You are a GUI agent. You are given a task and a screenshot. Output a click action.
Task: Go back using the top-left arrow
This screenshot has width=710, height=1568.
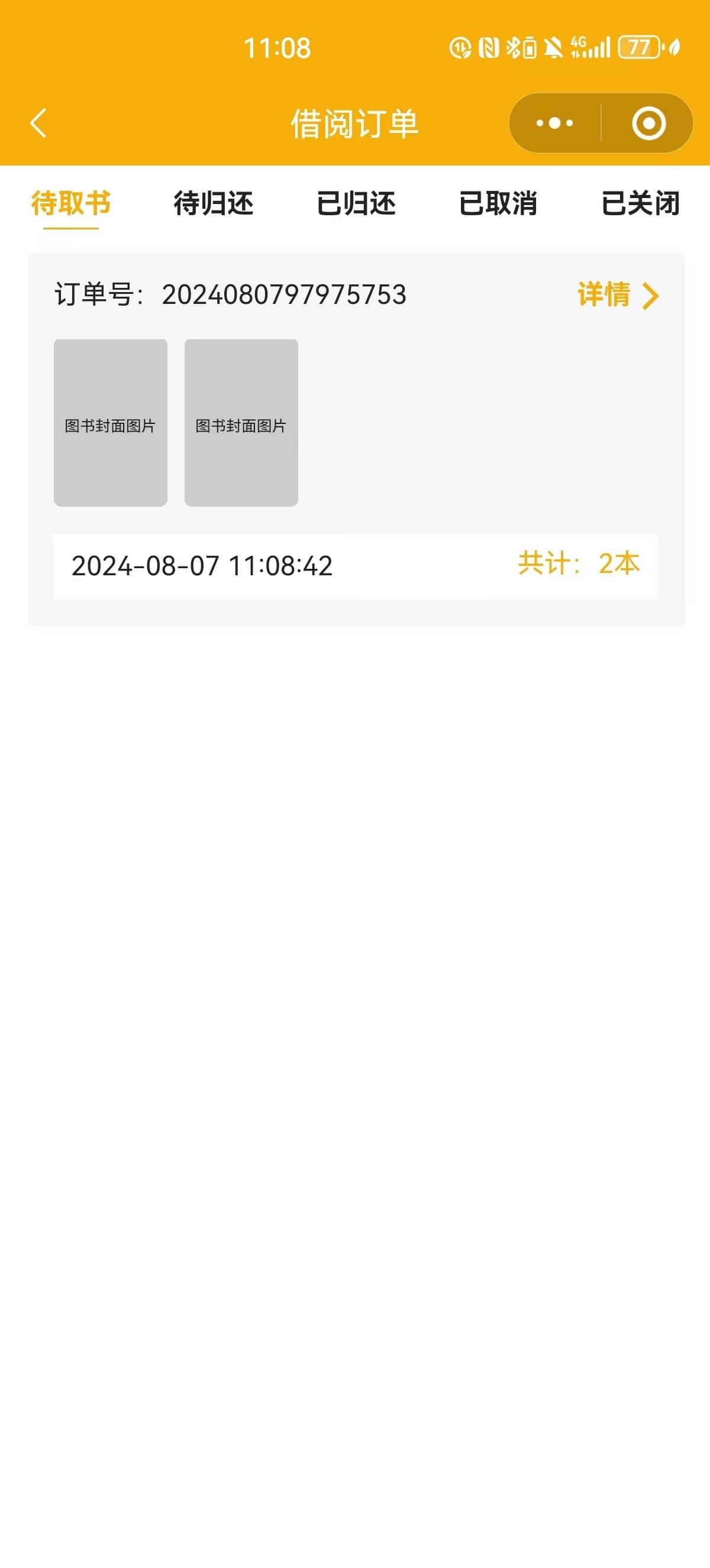(x=38, y=124)
